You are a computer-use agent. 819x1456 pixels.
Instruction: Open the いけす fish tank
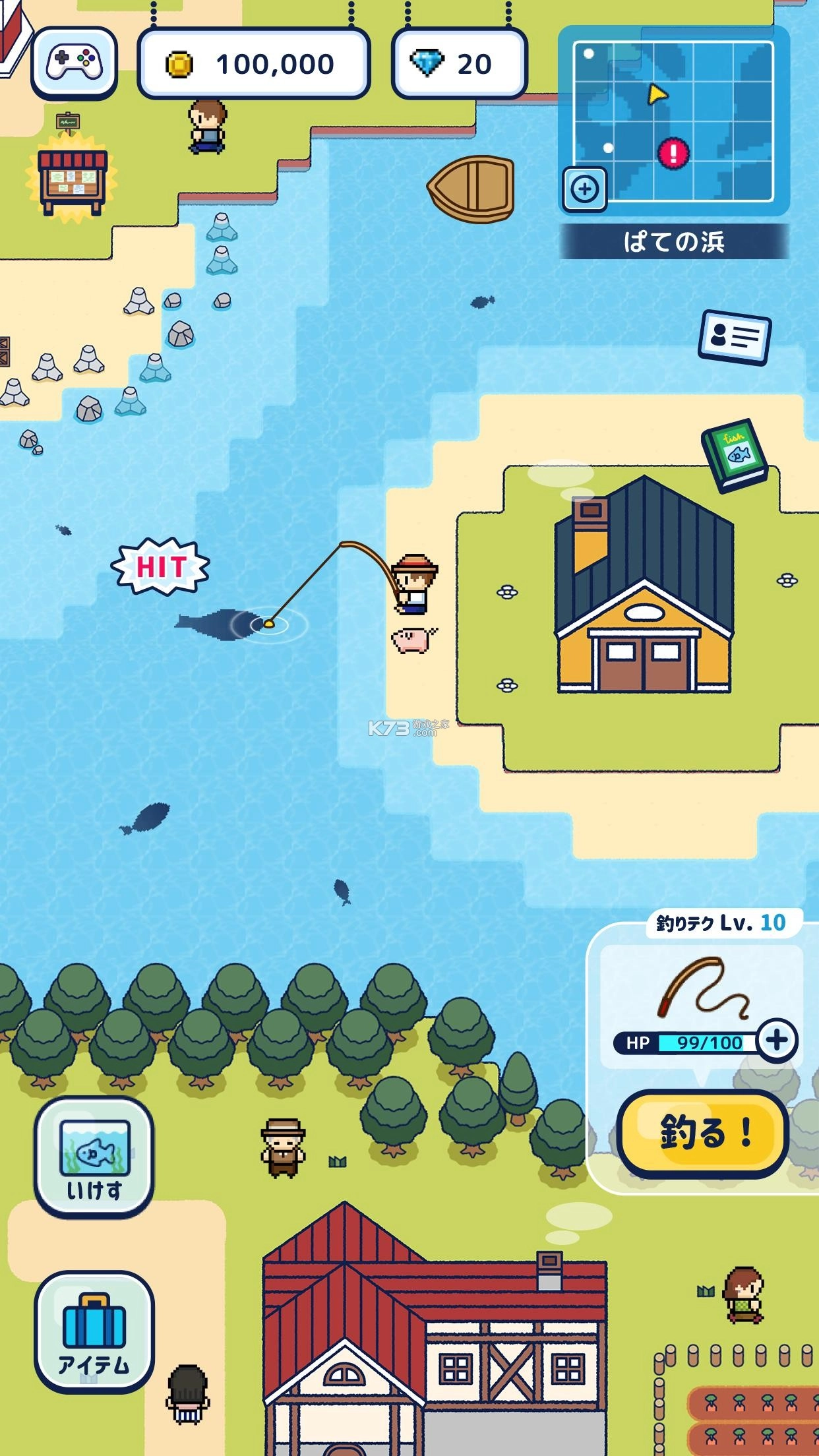pos(94,1157)
